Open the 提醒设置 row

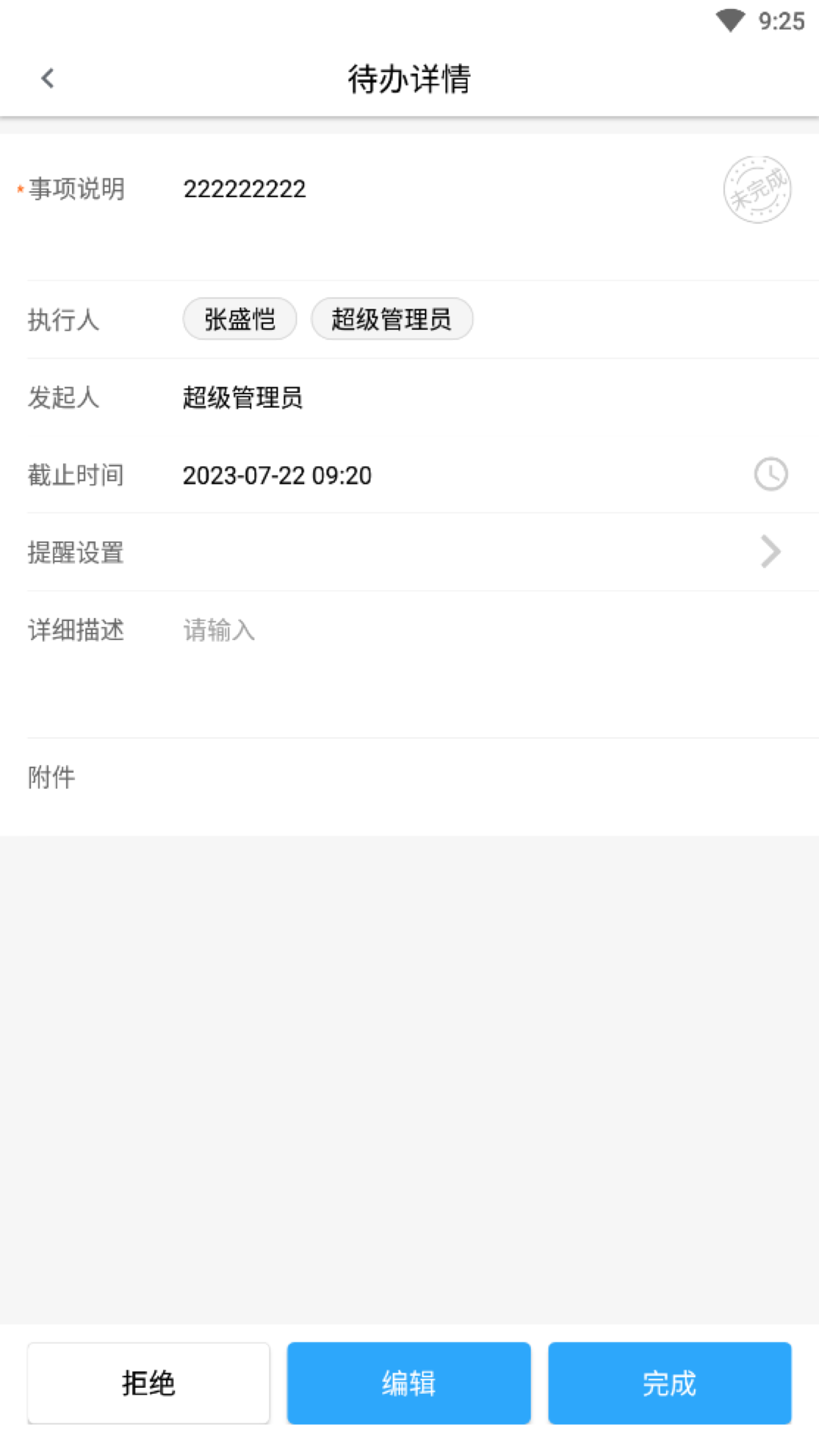click(409, 552)
